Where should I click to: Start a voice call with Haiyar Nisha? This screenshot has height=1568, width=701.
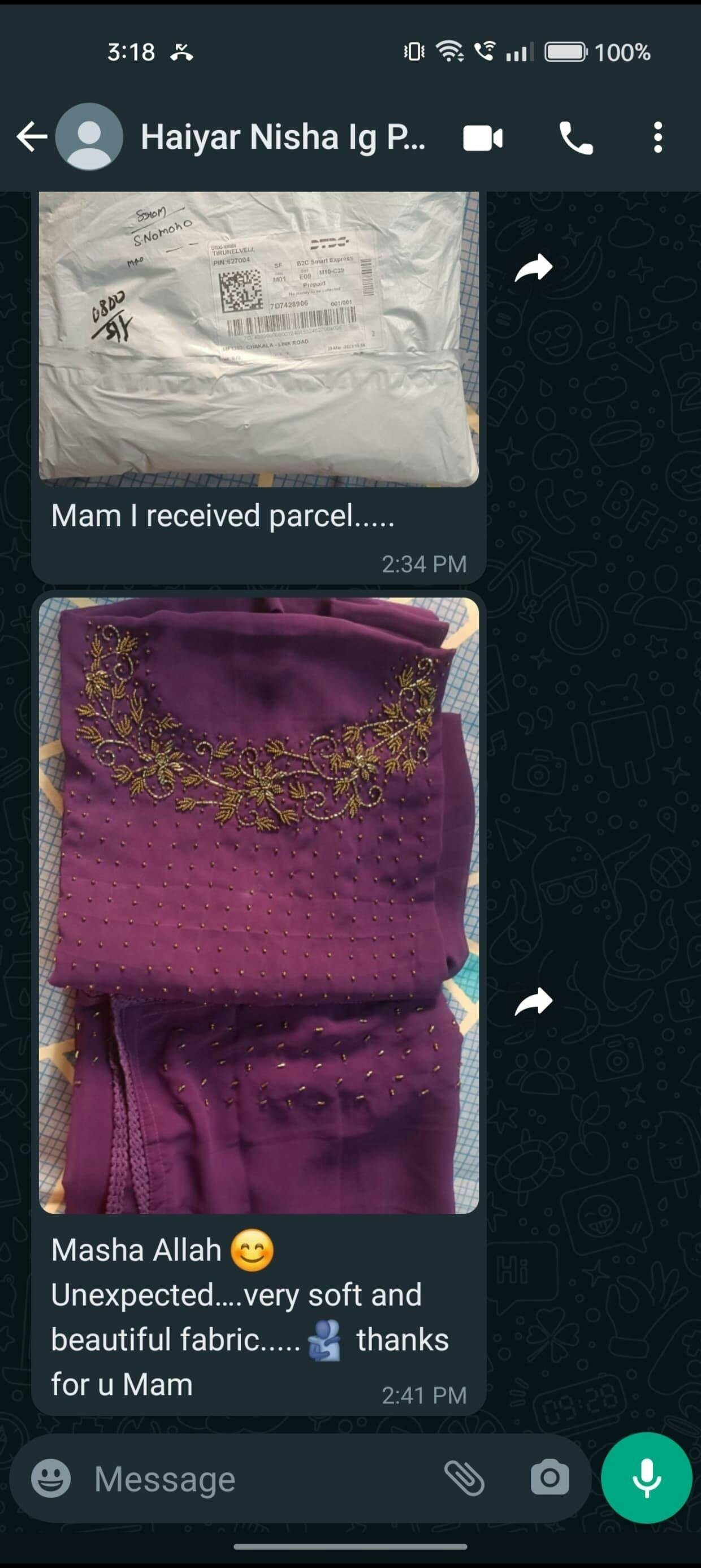point(575,138)
